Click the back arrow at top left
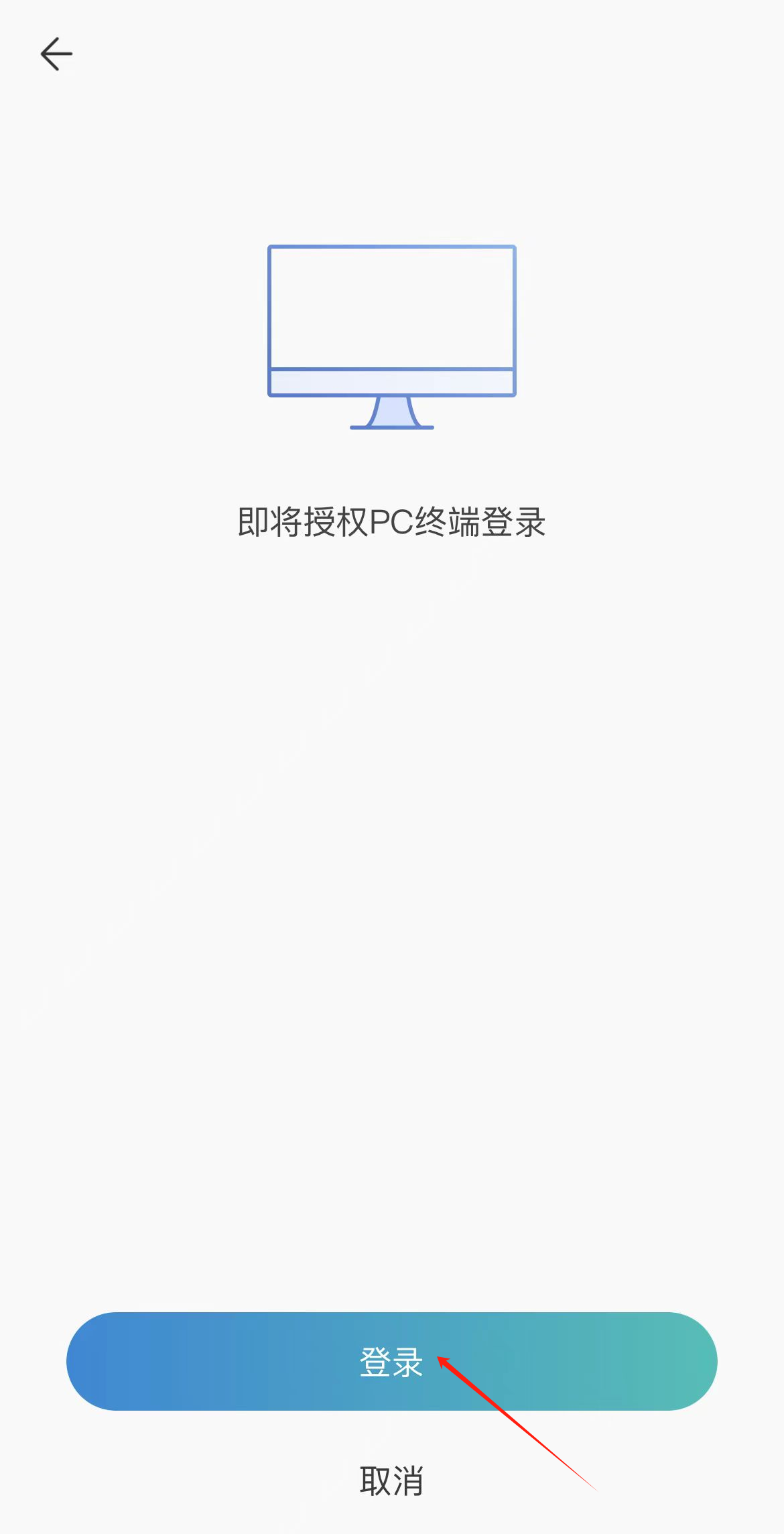 [57, 54]
